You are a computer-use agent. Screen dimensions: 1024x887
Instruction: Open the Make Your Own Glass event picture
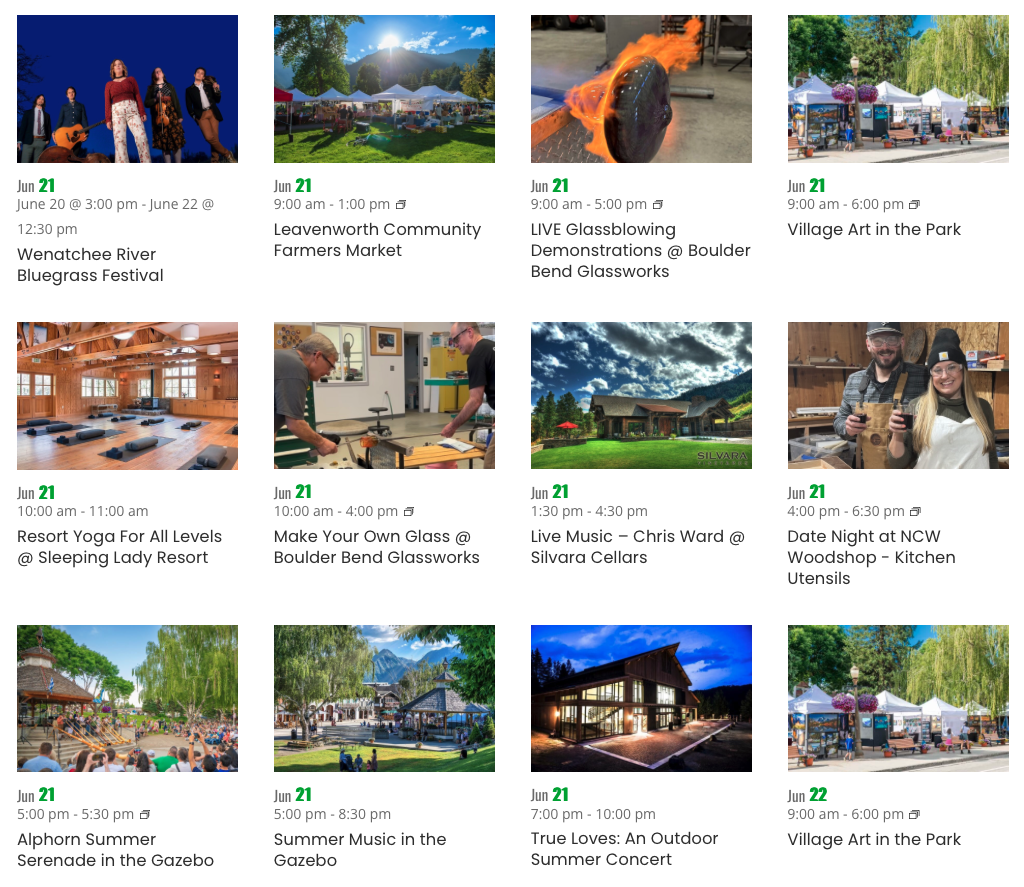pyautogui.click(x=384, y=395)
